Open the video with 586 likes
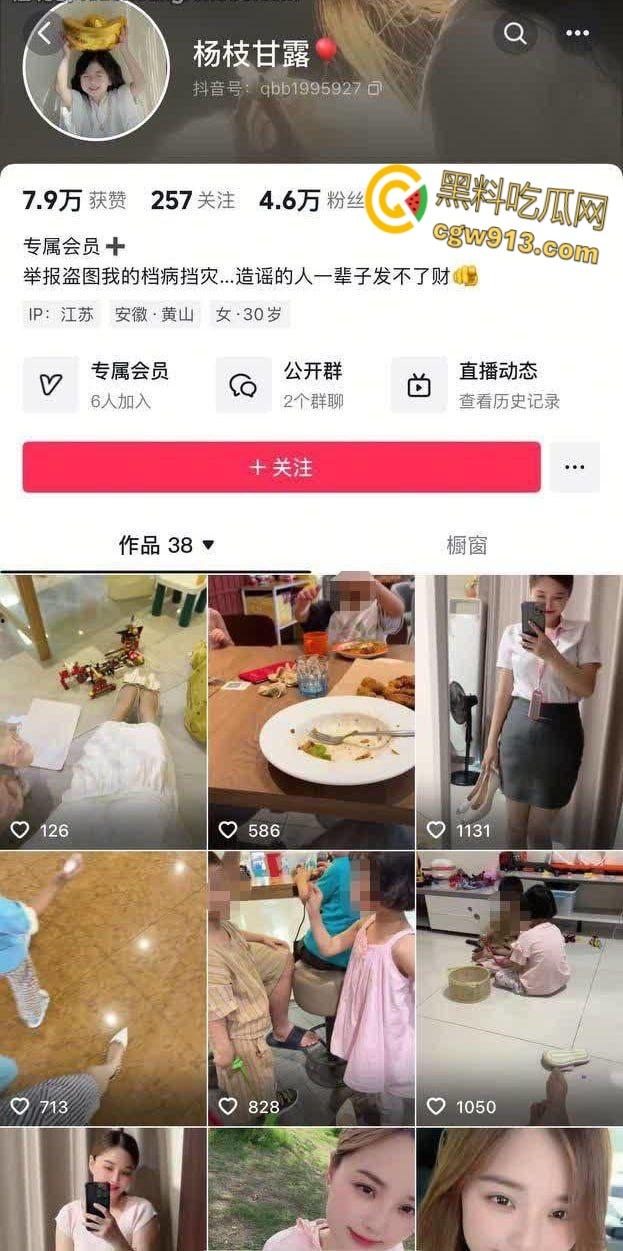Screen dimensions: 623x1251 [x=311, y=710]
